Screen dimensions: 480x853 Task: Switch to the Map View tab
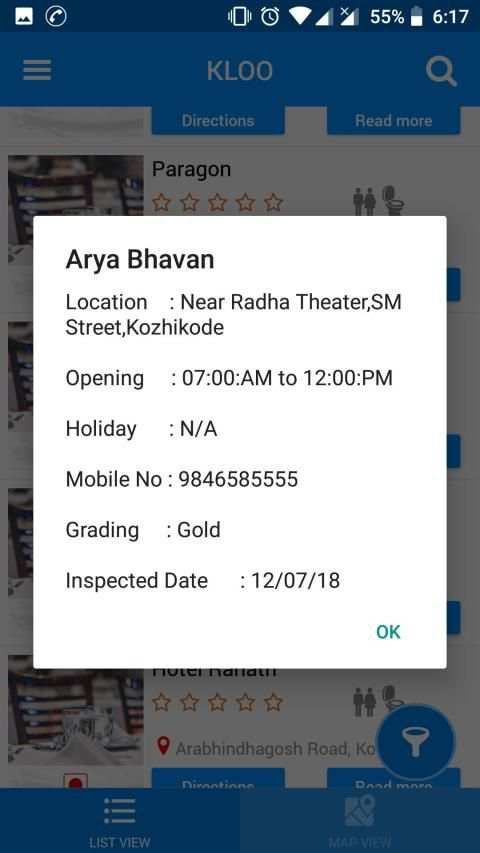tap(360, 820)
